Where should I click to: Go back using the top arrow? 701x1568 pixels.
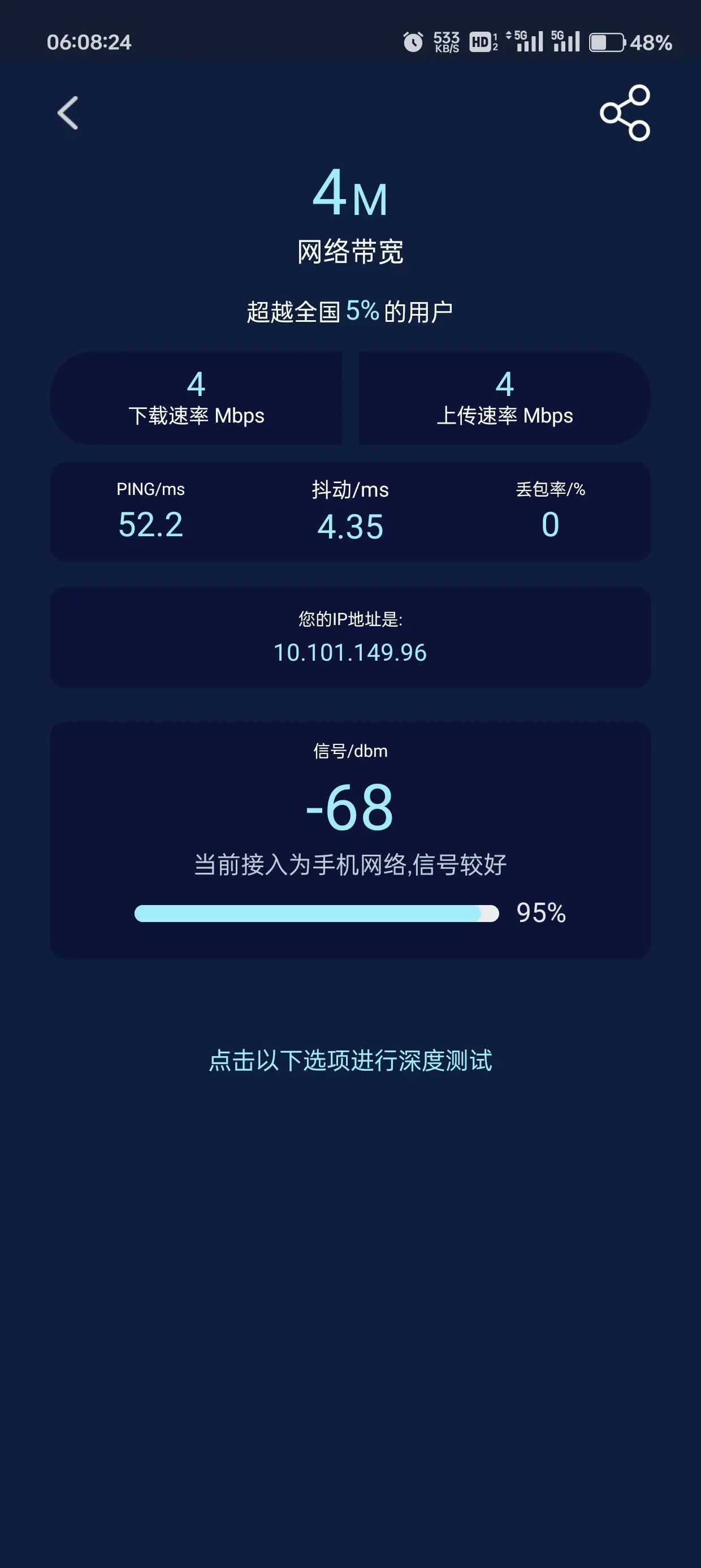point(67,113)
